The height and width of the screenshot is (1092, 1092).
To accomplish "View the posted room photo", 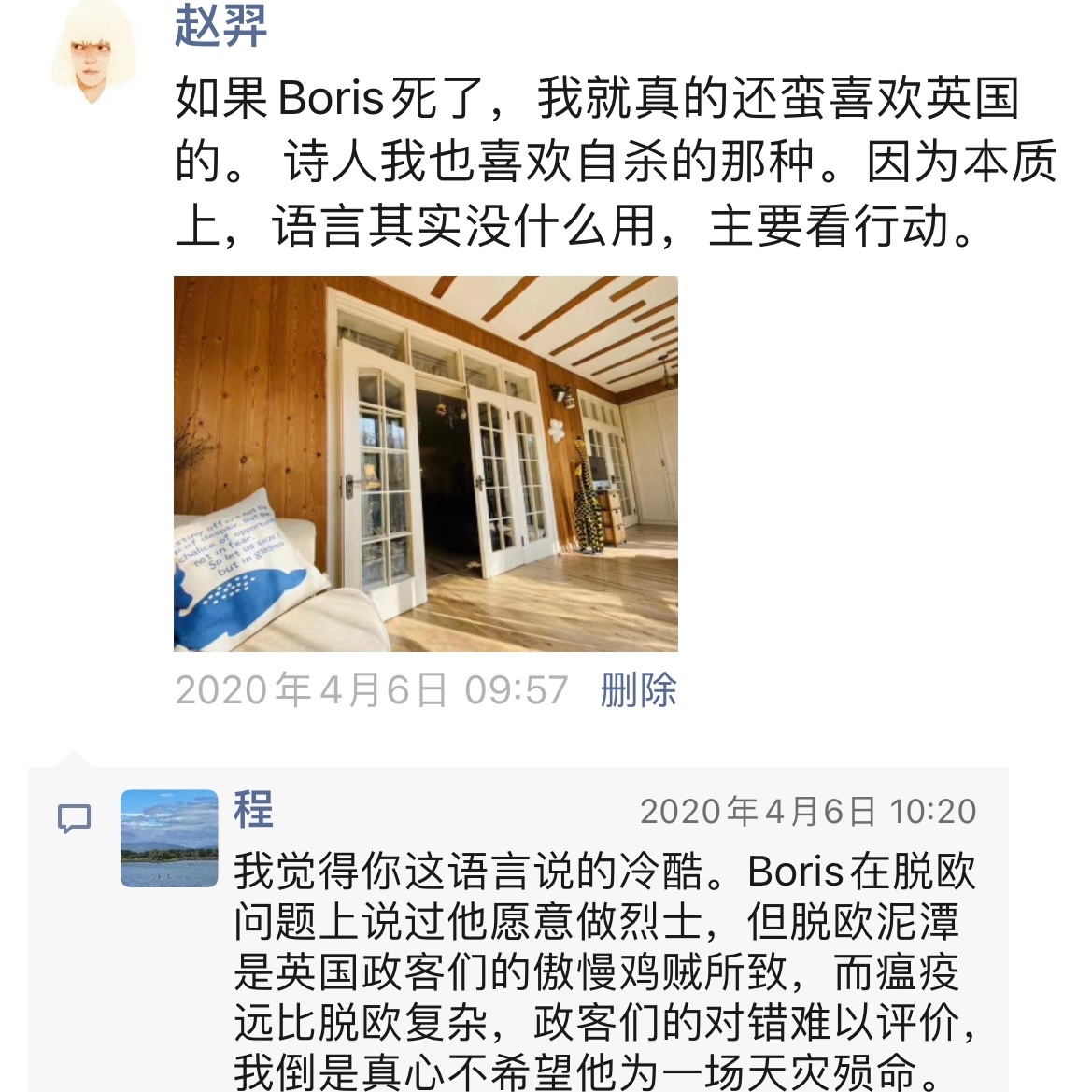I will coord(425,463).
